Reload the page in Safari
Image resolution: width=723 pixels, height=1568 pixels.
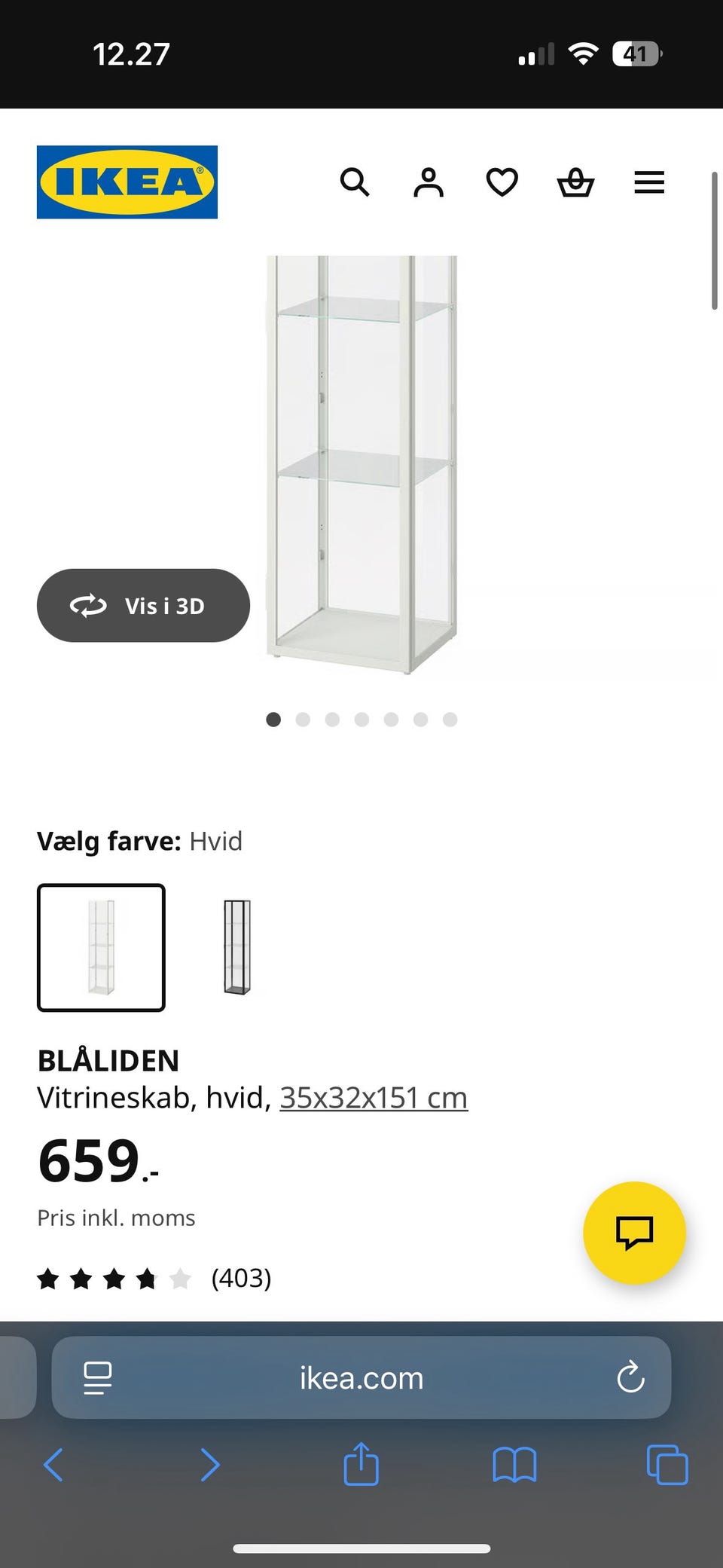click(631, 1378)
